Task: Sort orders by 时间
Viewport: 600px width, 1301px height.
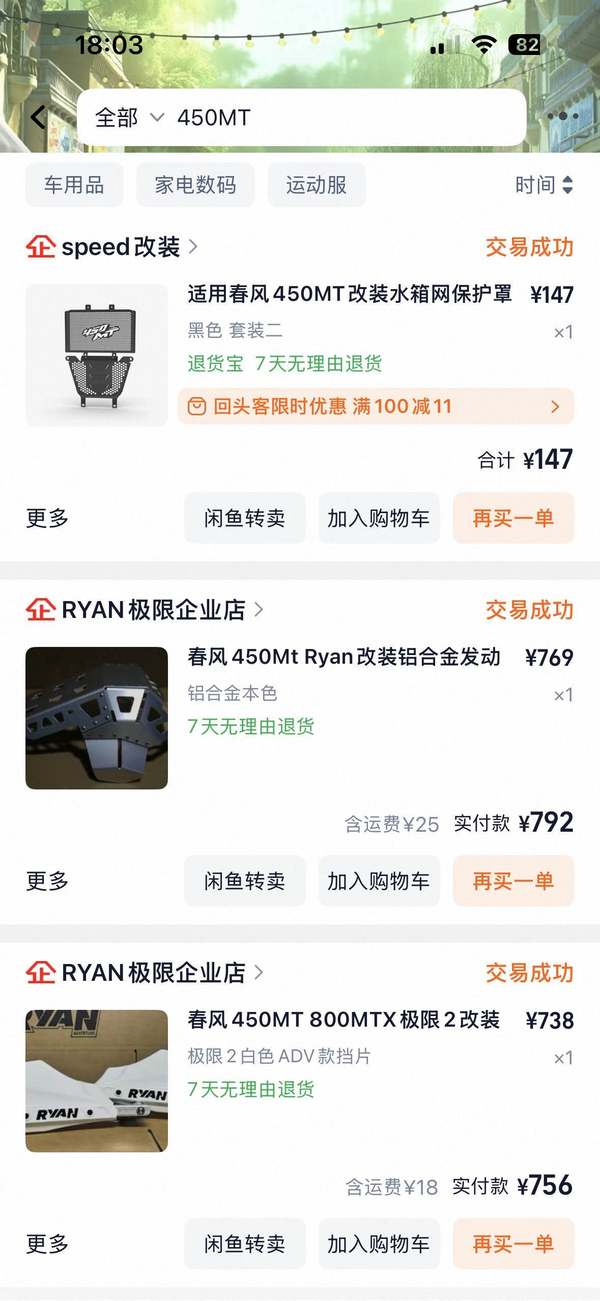Action: (x=543, y=185)
